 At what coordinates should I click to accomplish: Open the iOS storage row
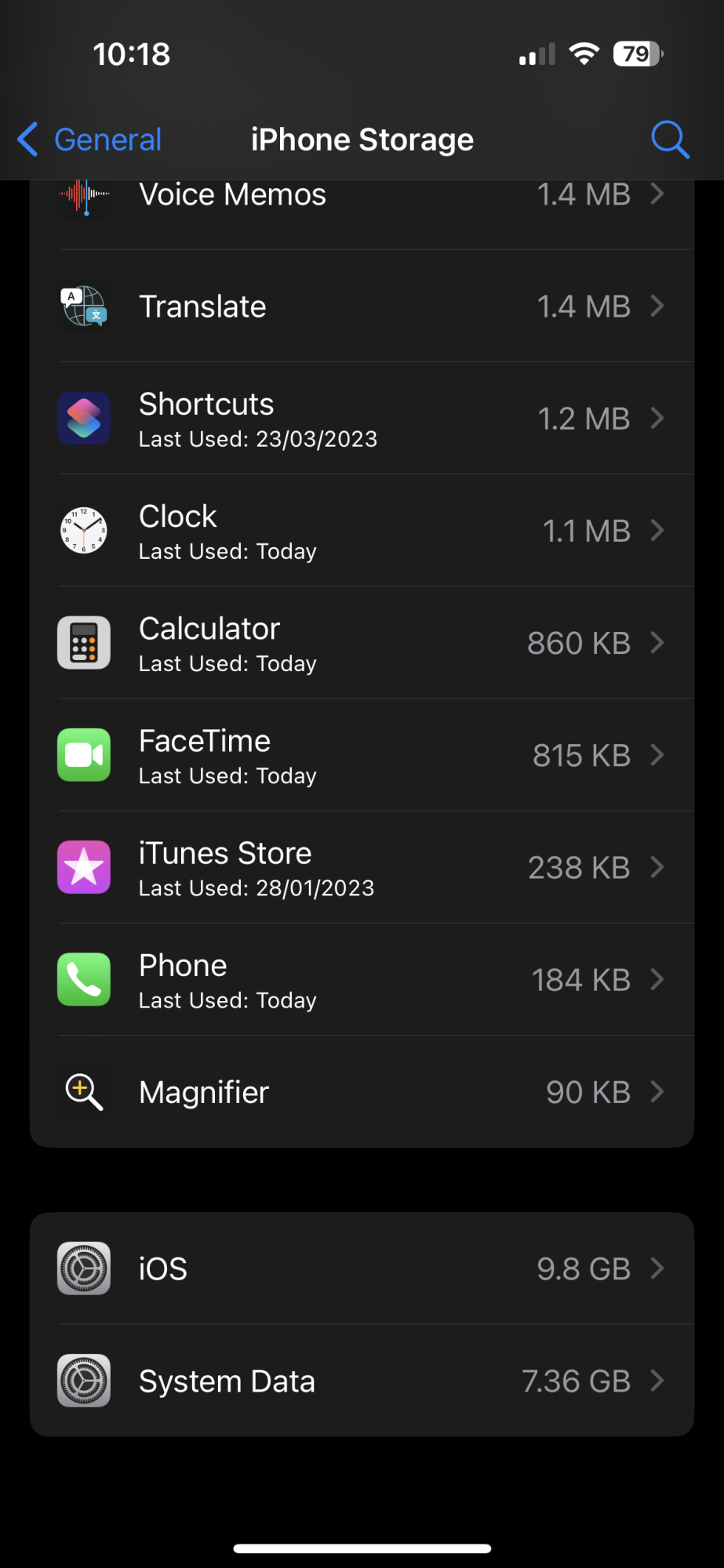362,1269
